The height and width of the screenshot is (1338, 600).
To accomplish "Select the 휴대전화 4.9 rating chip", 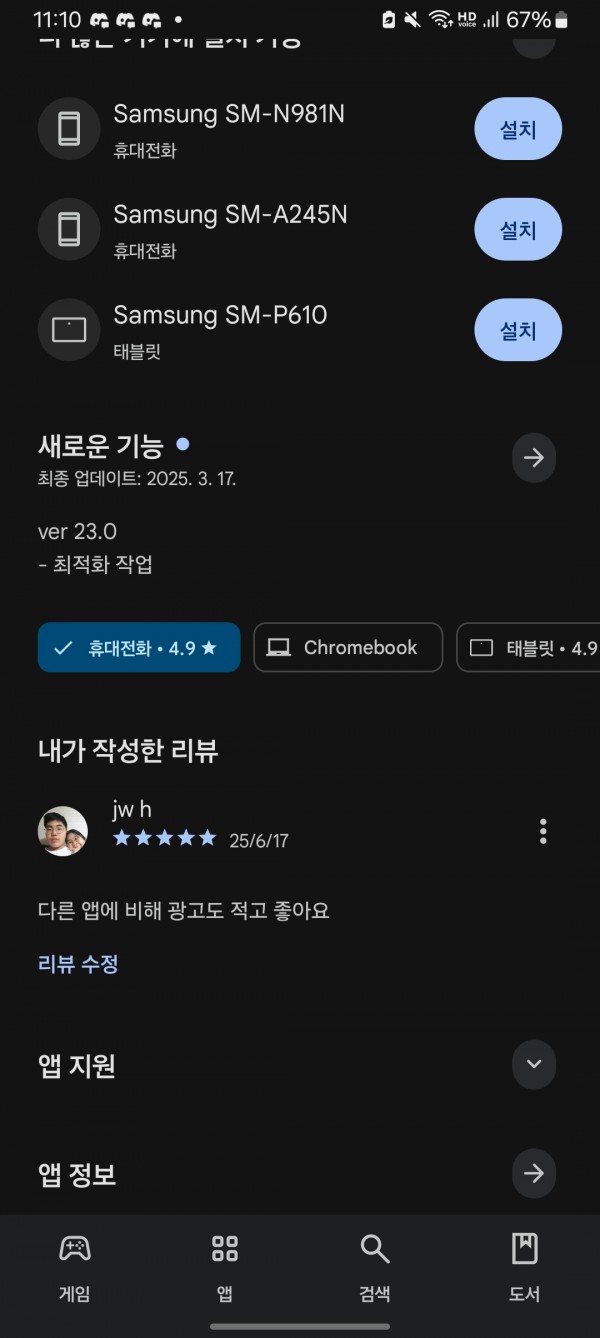I will 139,648.
